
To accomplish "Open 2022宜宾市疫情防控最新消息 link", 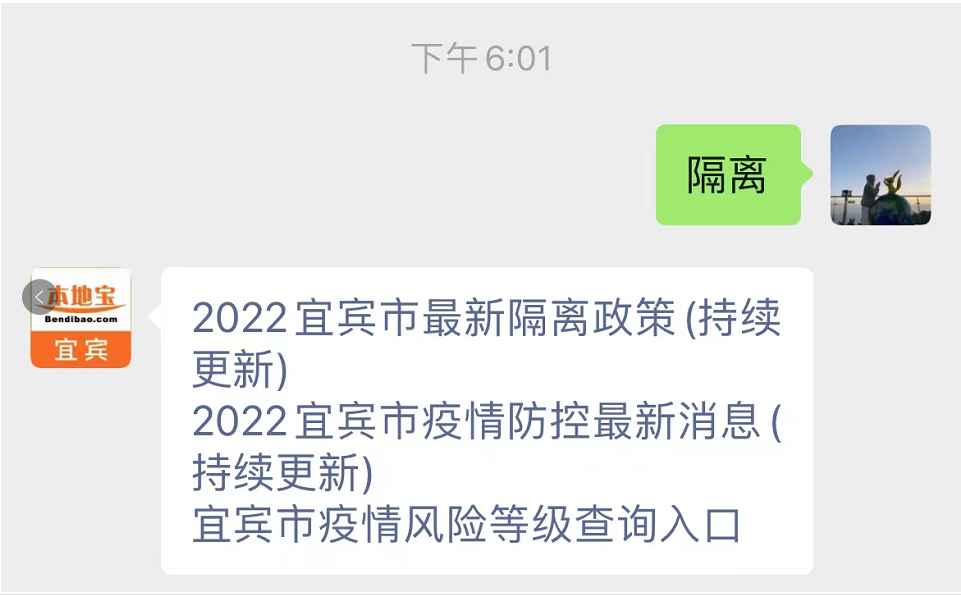I will click(486, 423).
